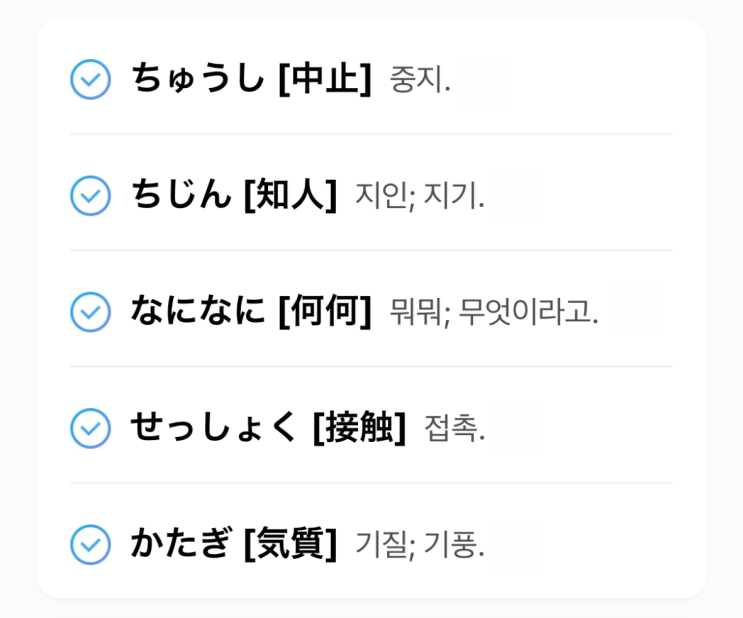The width and height of the screenshot is (743, 618).
Task: Toggle the check circle for ちじん [知人]
Action: pos(91,196)
